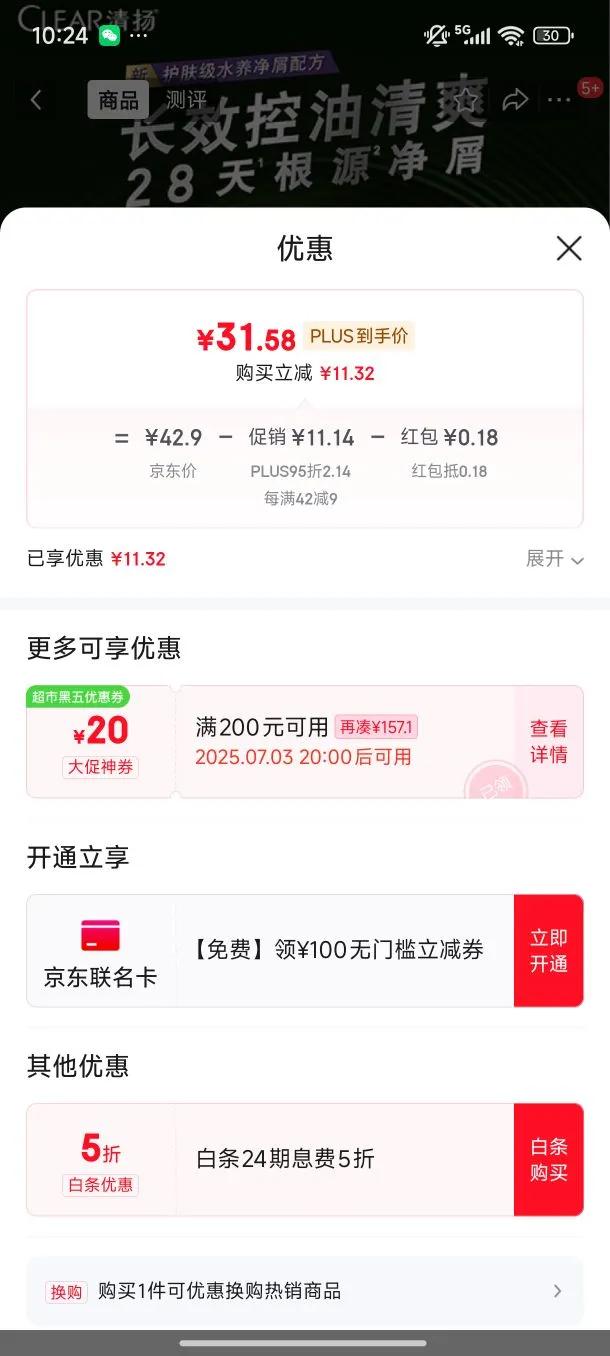Open the 换购 hot-sale products row
The height and width of the screenshot is (1356, 610).
[x=305, y=1291]
